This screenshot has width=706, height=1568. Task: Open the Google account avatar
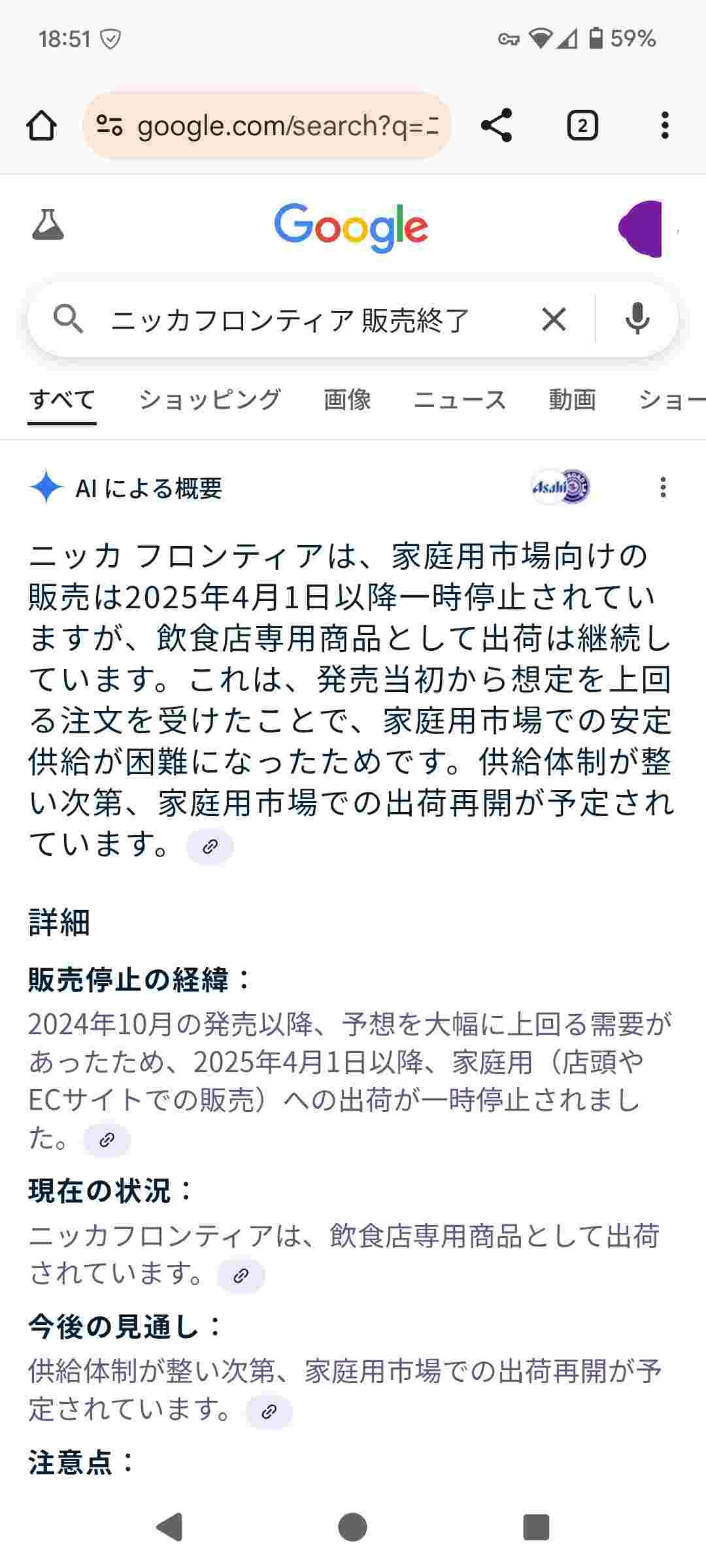[641, 228]
